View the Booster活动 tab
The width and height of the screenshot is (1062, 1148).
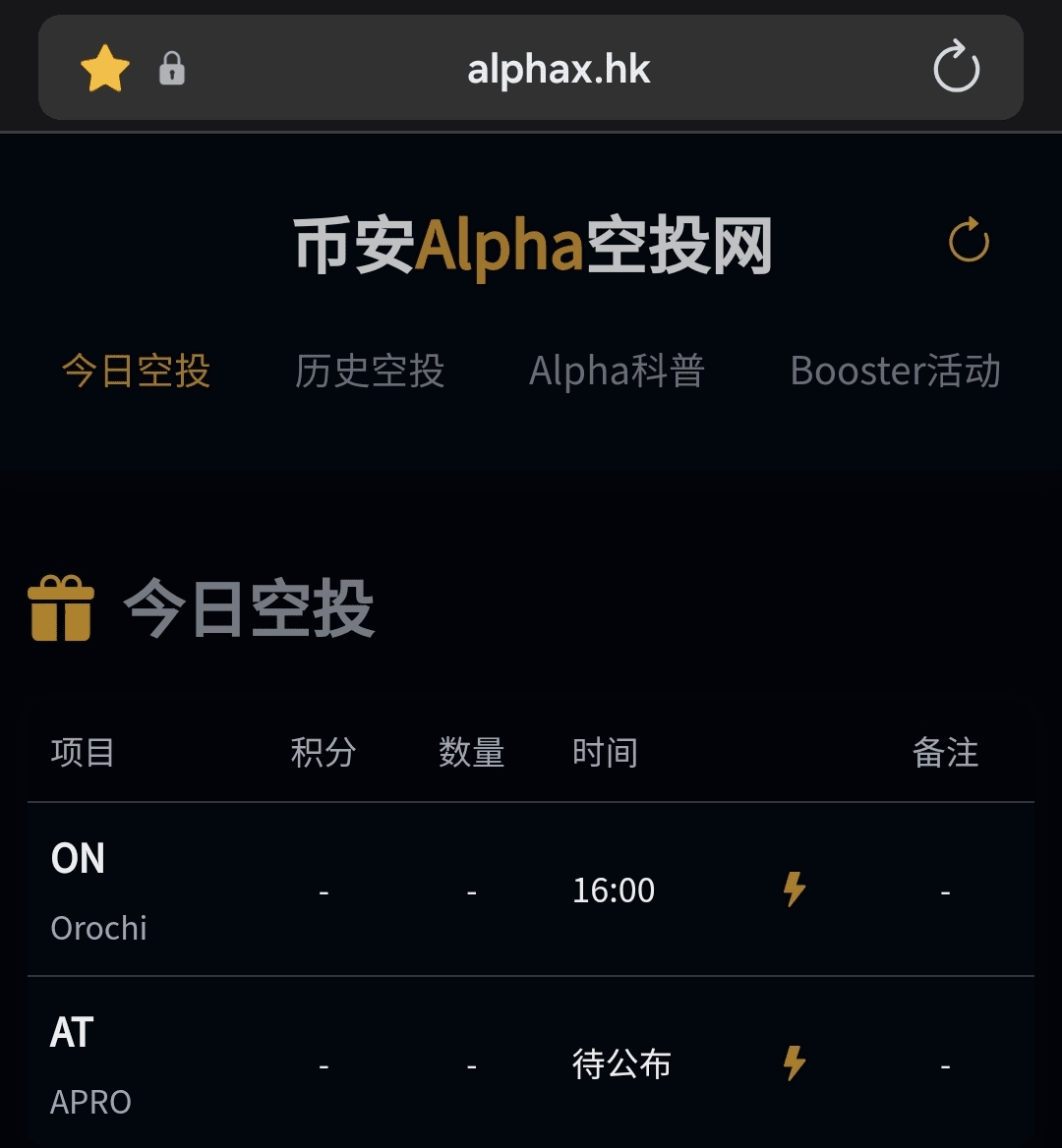[x=895, y=372]
